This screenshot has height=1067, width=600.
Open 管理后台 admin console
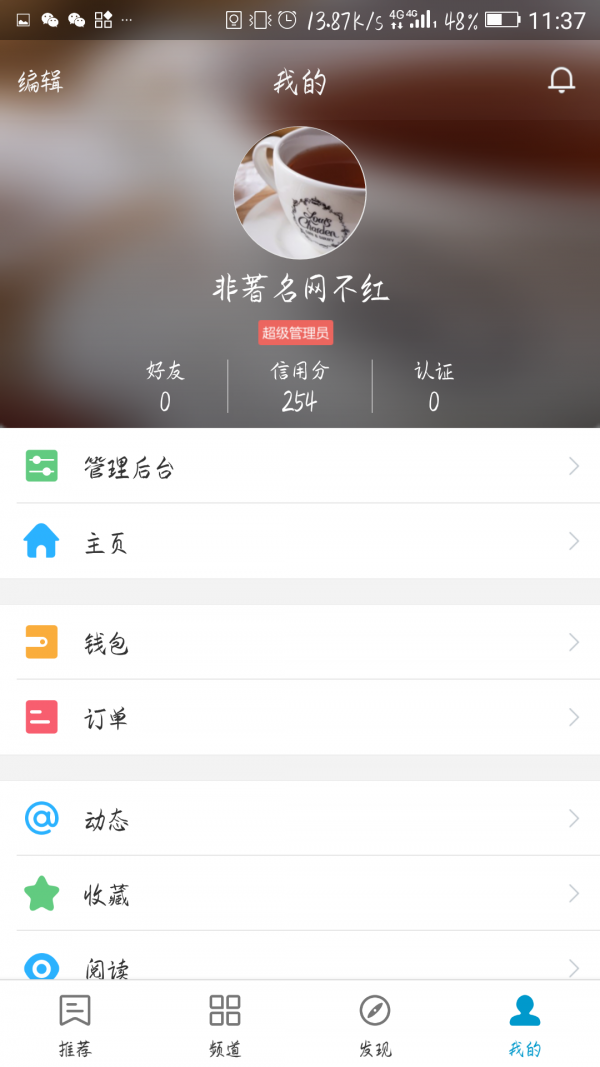pos(300,466)
